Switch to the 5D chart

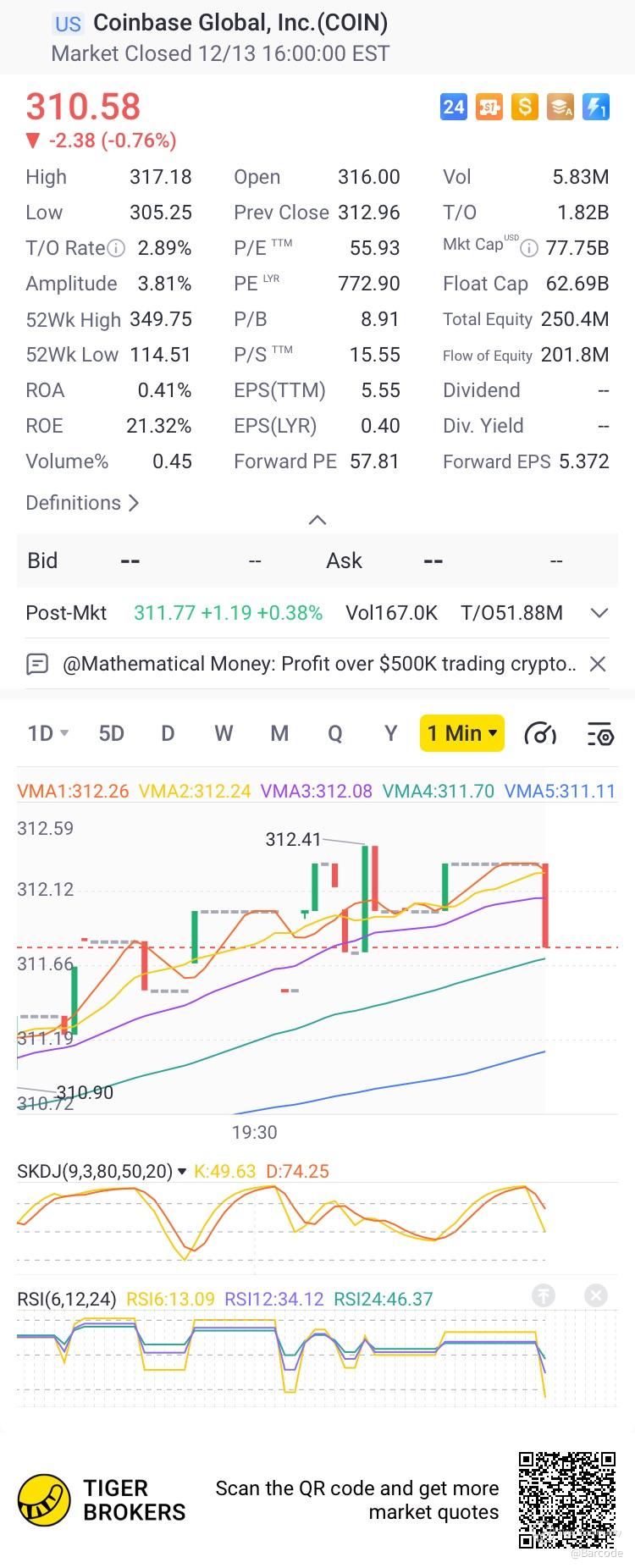[112, 733]
